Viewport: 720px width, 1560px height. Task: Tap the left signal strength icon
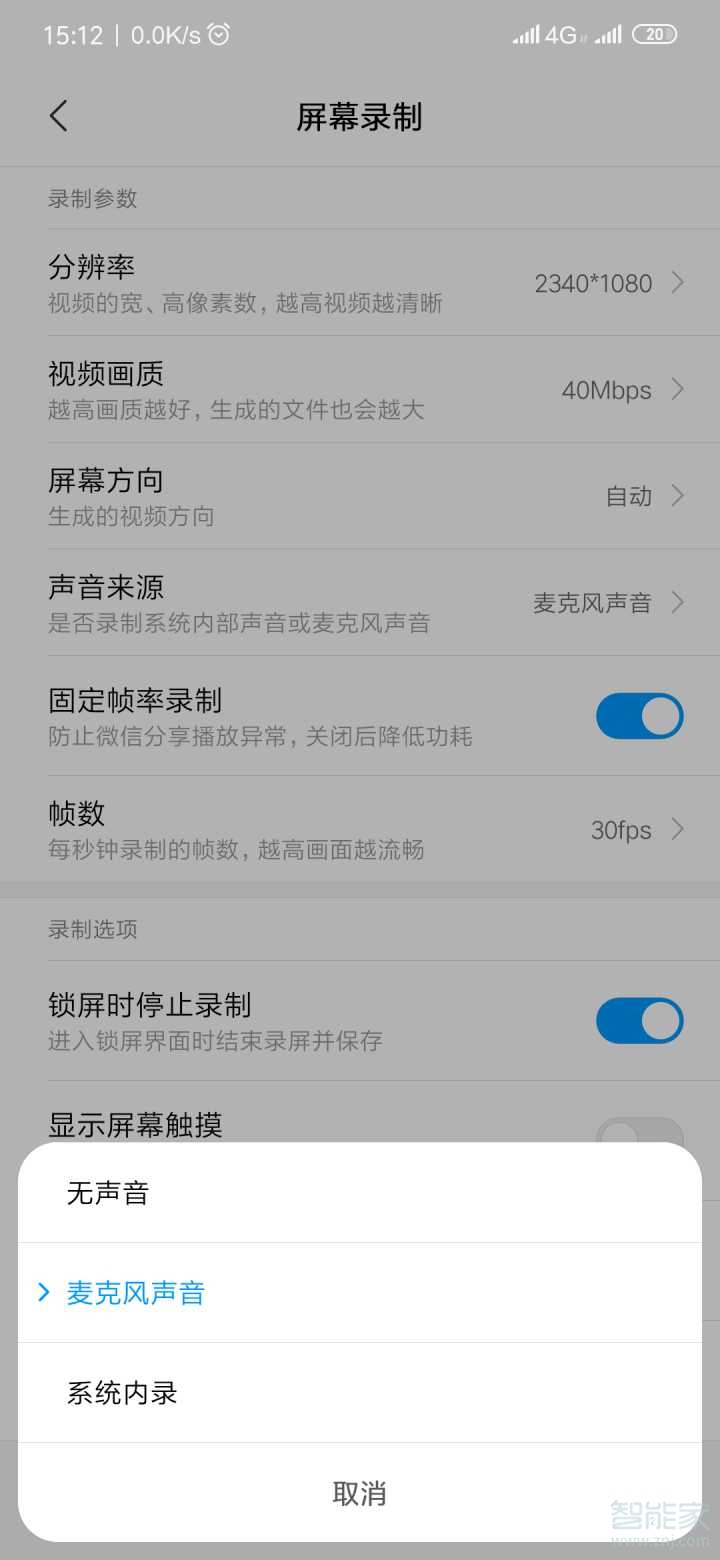[524, 35]
